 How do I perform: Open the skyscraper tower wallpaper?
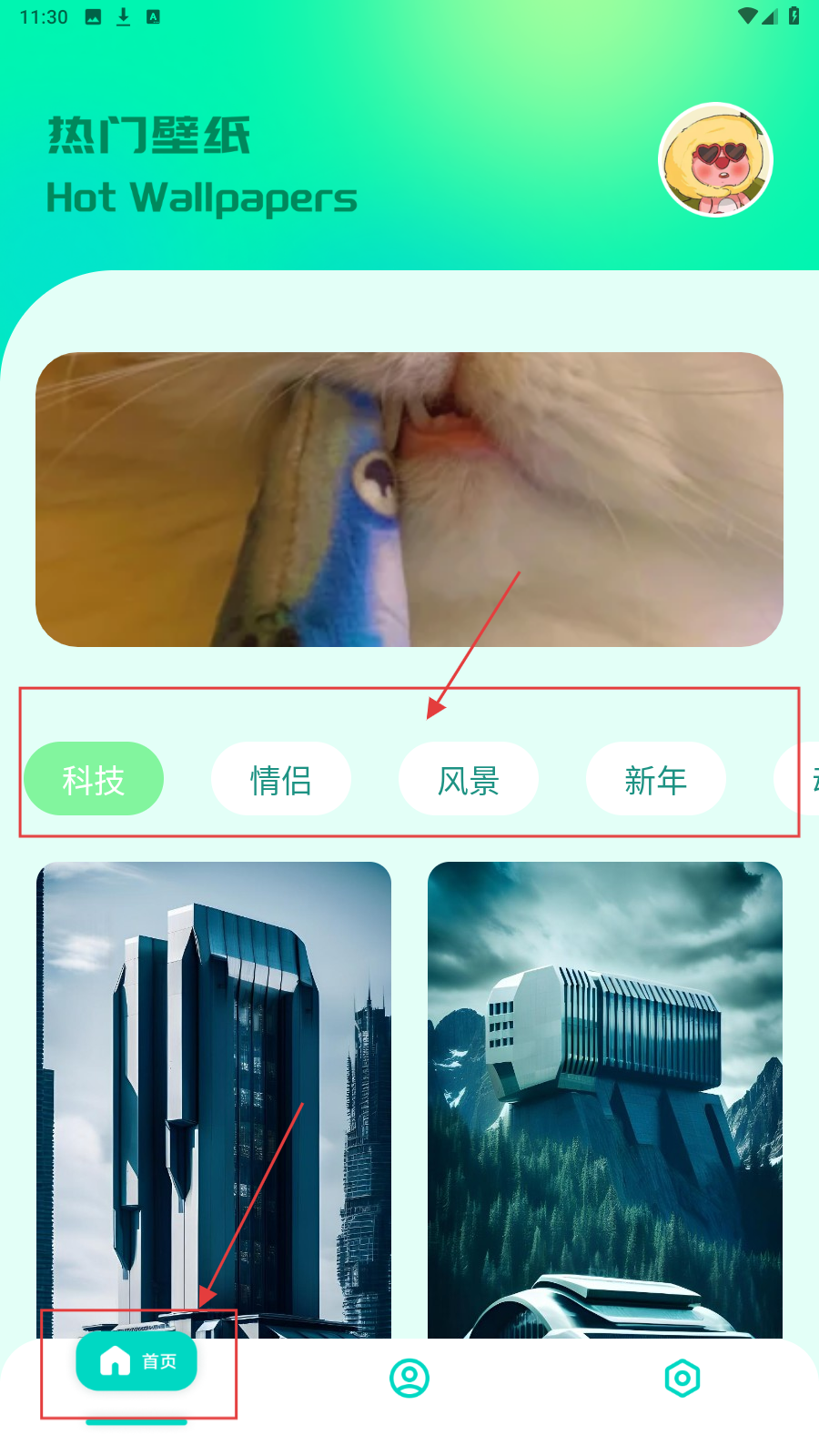tap(214, 1092)
